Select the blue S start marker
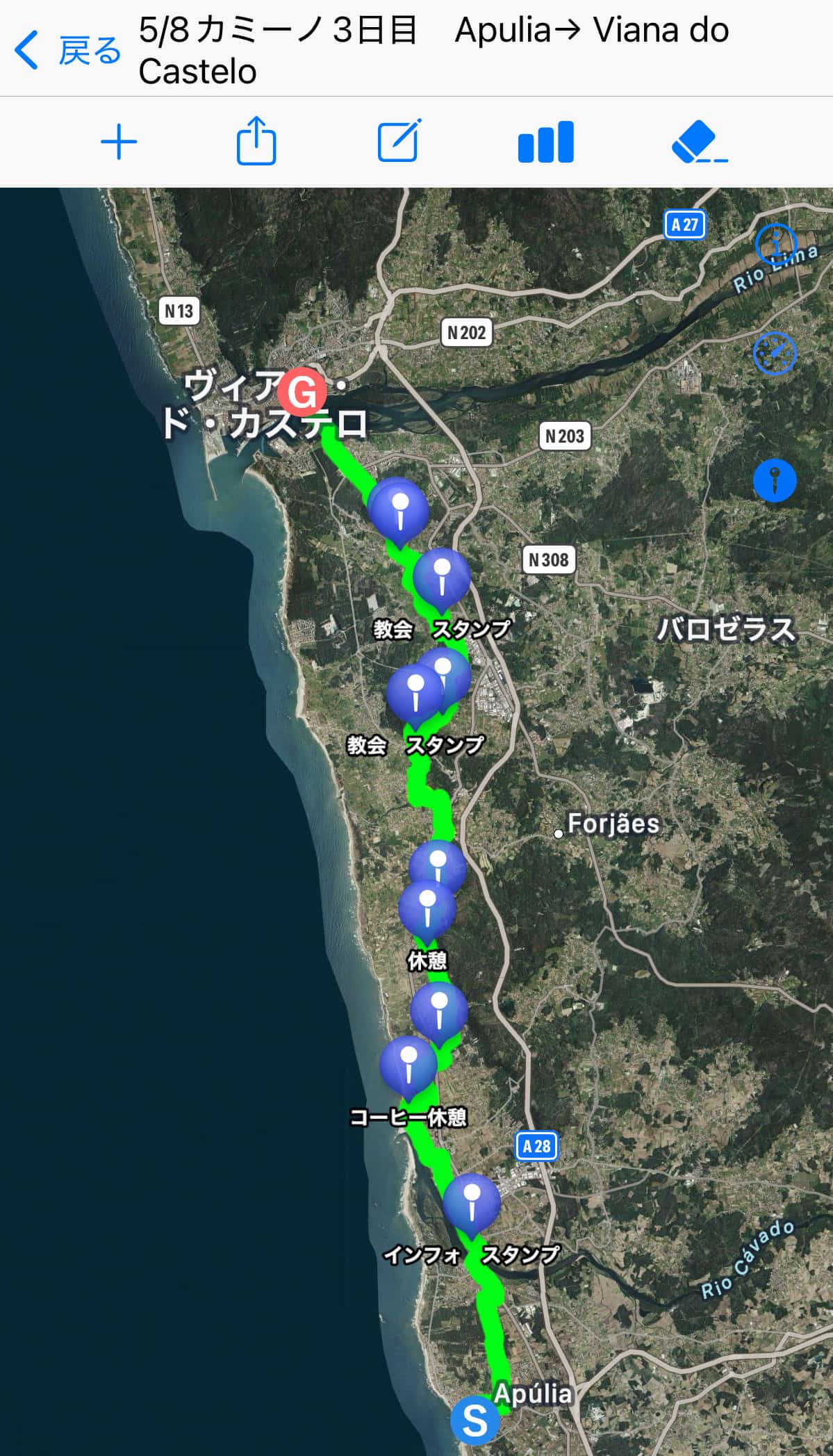Screen dimensions: 833x1456 pos(475,1420)
